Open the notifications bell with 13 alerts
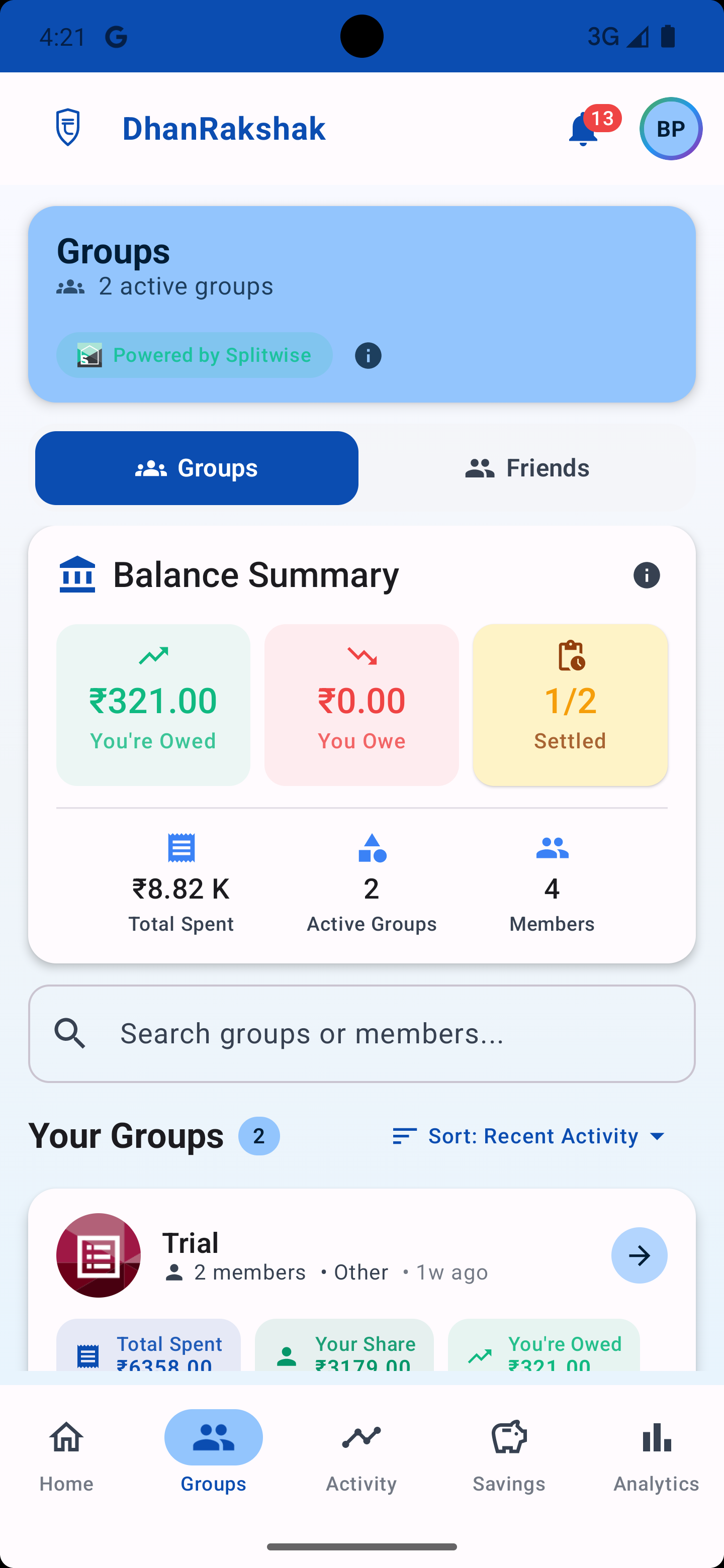This screenshot has height=1568, width=724. coord(583,130)
